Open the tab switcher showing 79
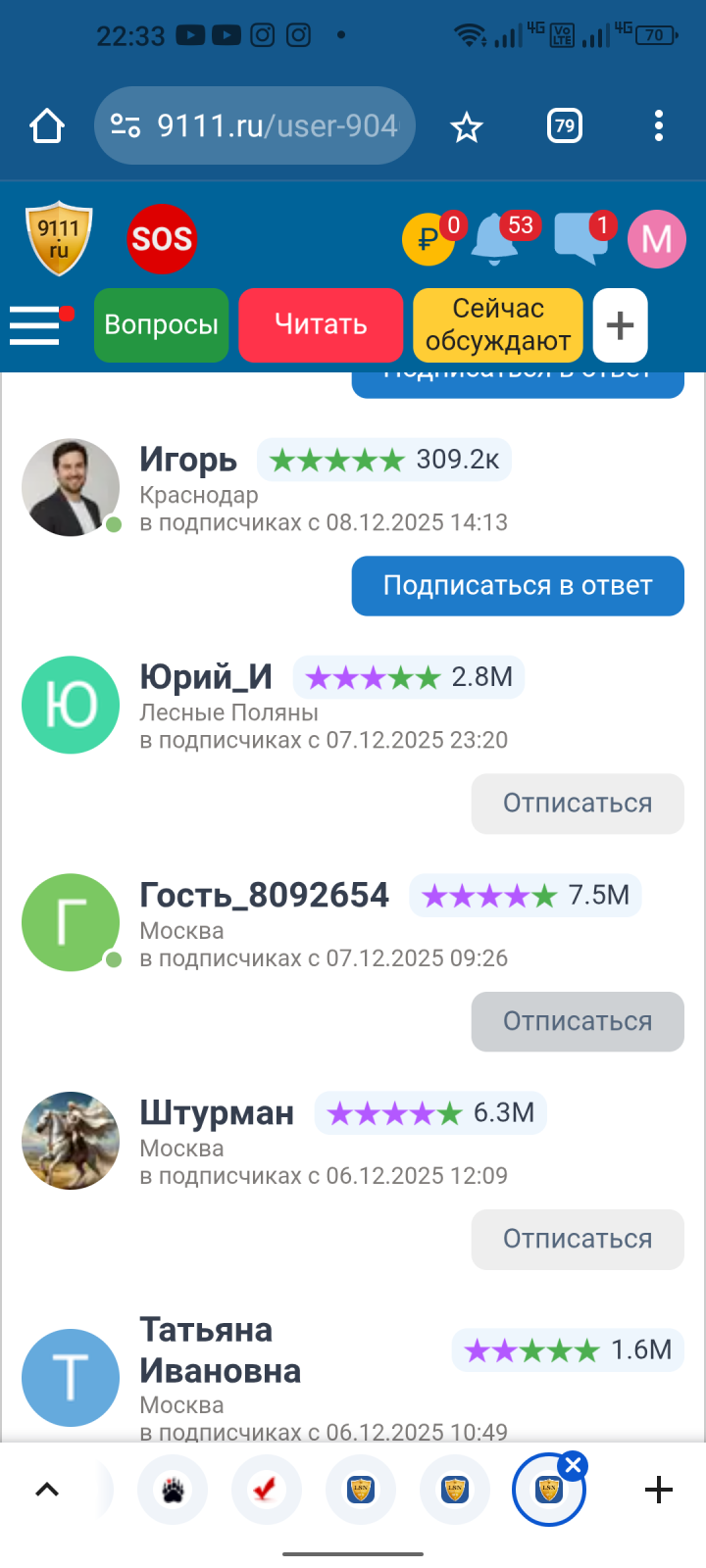 (565, 126)
